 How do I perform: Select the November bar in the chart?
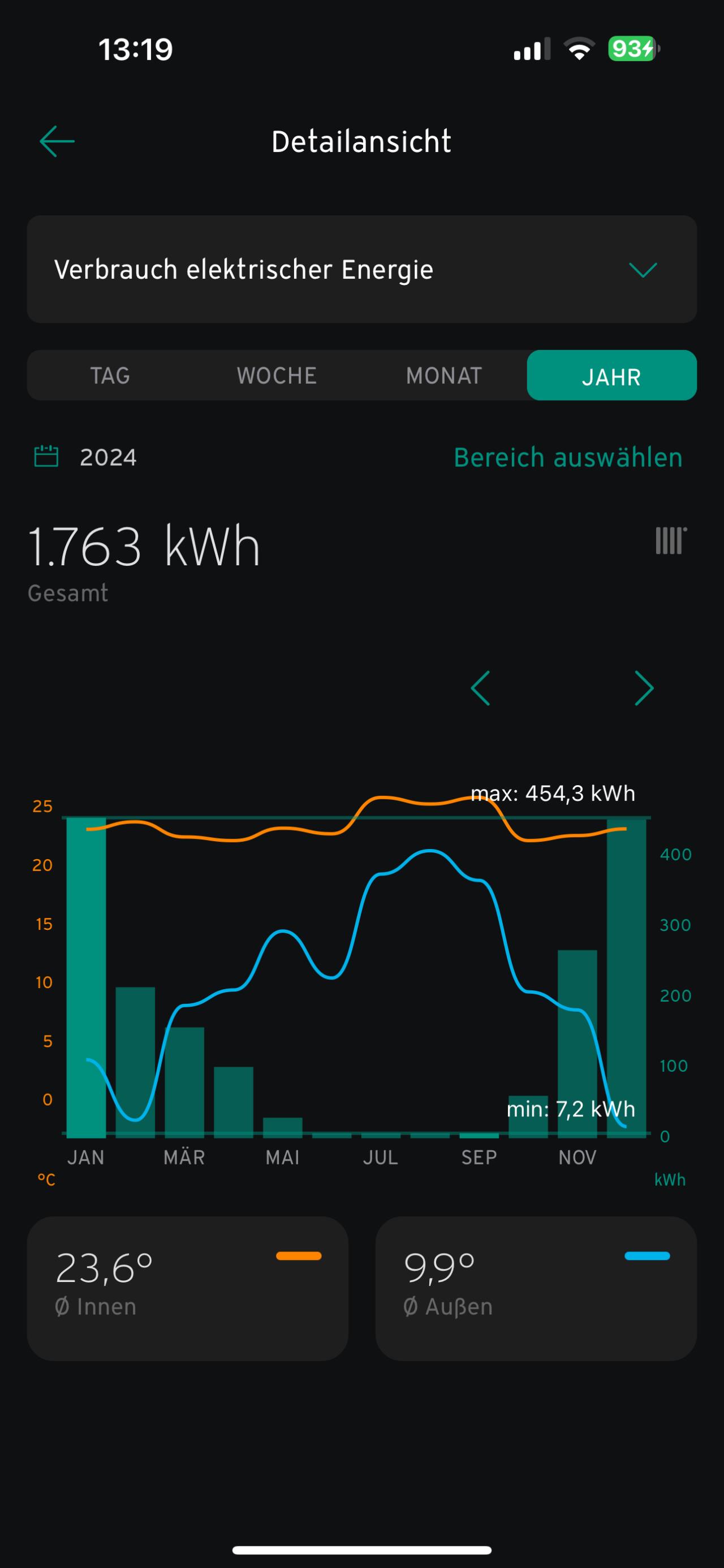click(578, 1043)
